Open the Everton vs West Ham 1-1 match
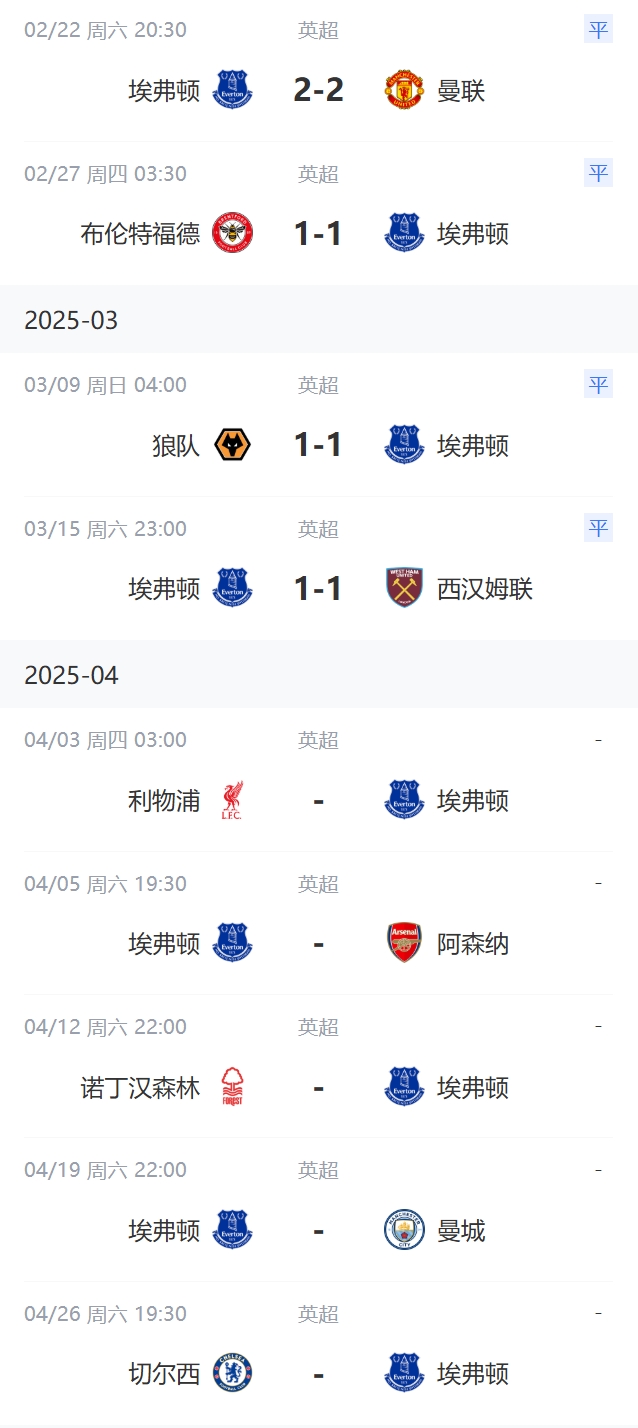Image resolution: width=638 pixels, height=1428 pixels. click(x=318, y=588)
